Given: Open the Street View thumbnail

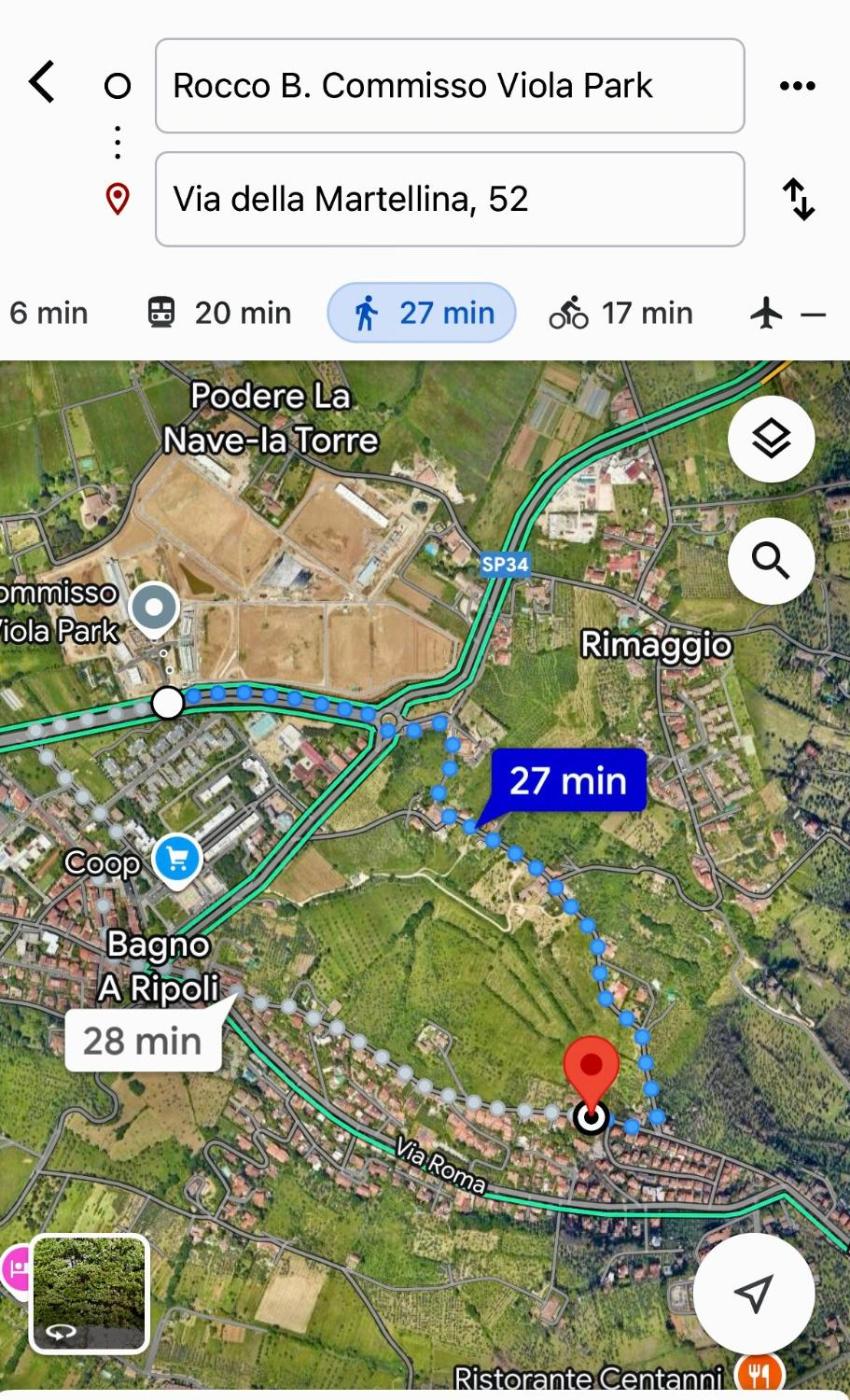Looking at the screenshot, I should click(x=89, y=1293).
